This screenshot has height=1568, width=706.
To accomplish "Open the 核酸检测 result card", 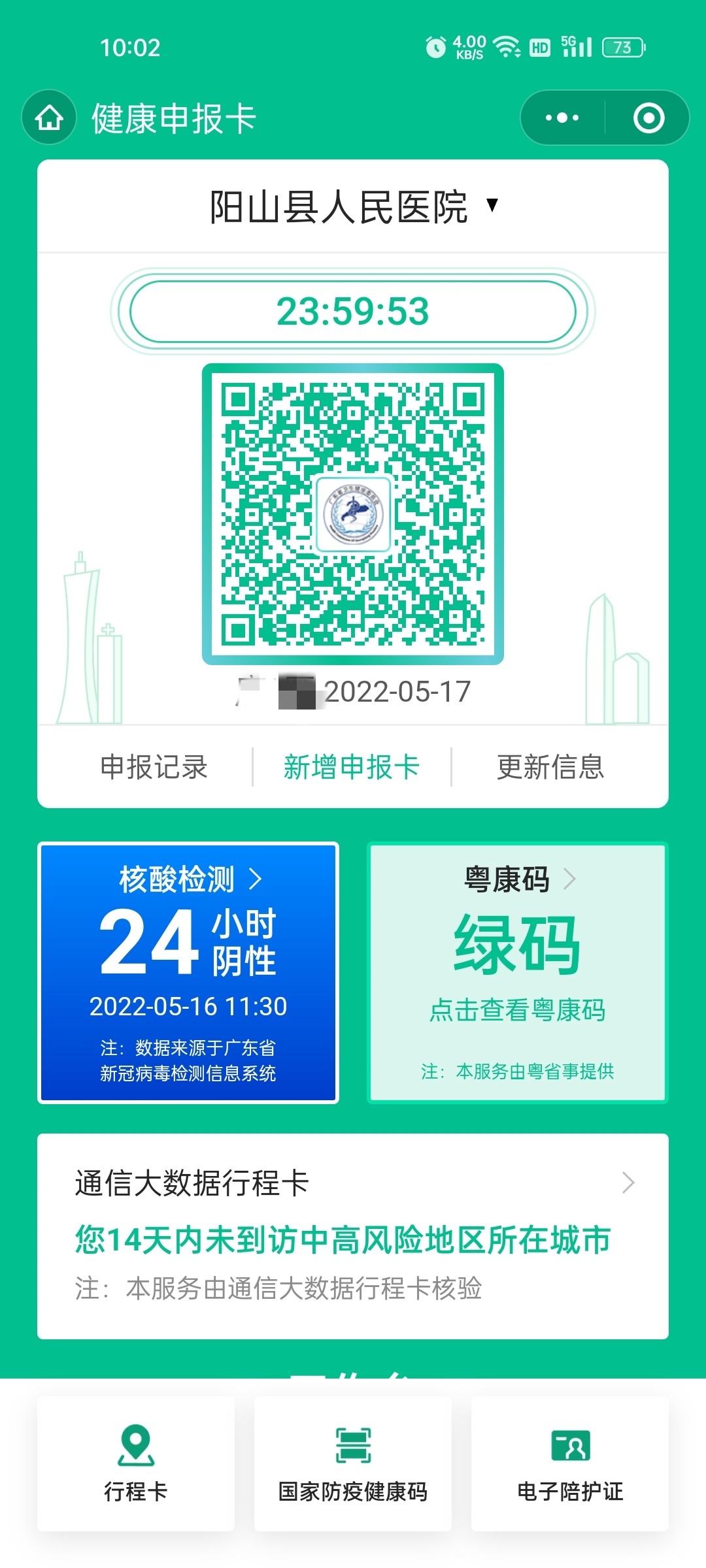I will (188, 972).
